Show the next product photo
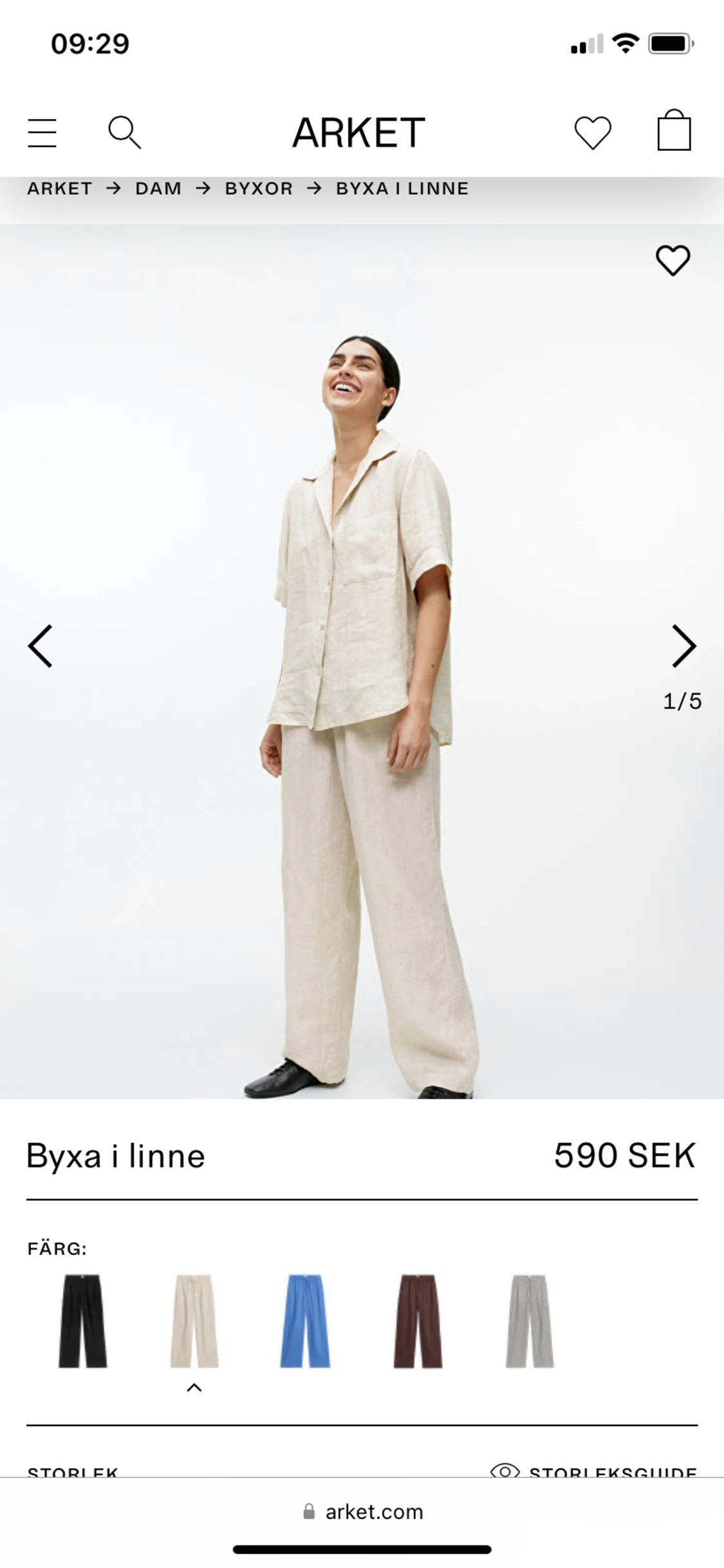This screenshot has height=1568, width=724. (x=683, y=646)
